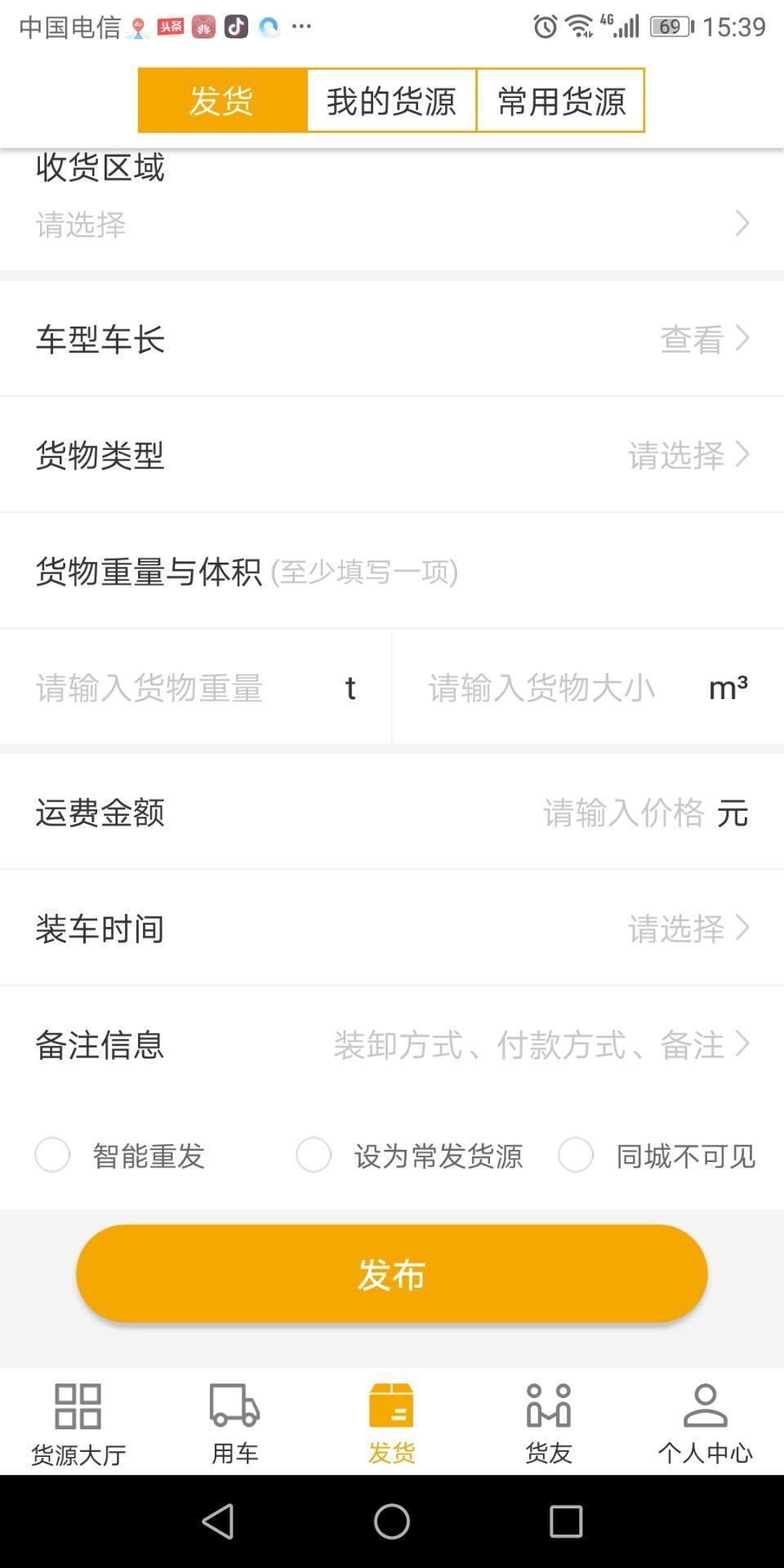This screenshot has height=1568, width=784.
Task: Select the 货物类型 cargo type
Action: (392, 455)
